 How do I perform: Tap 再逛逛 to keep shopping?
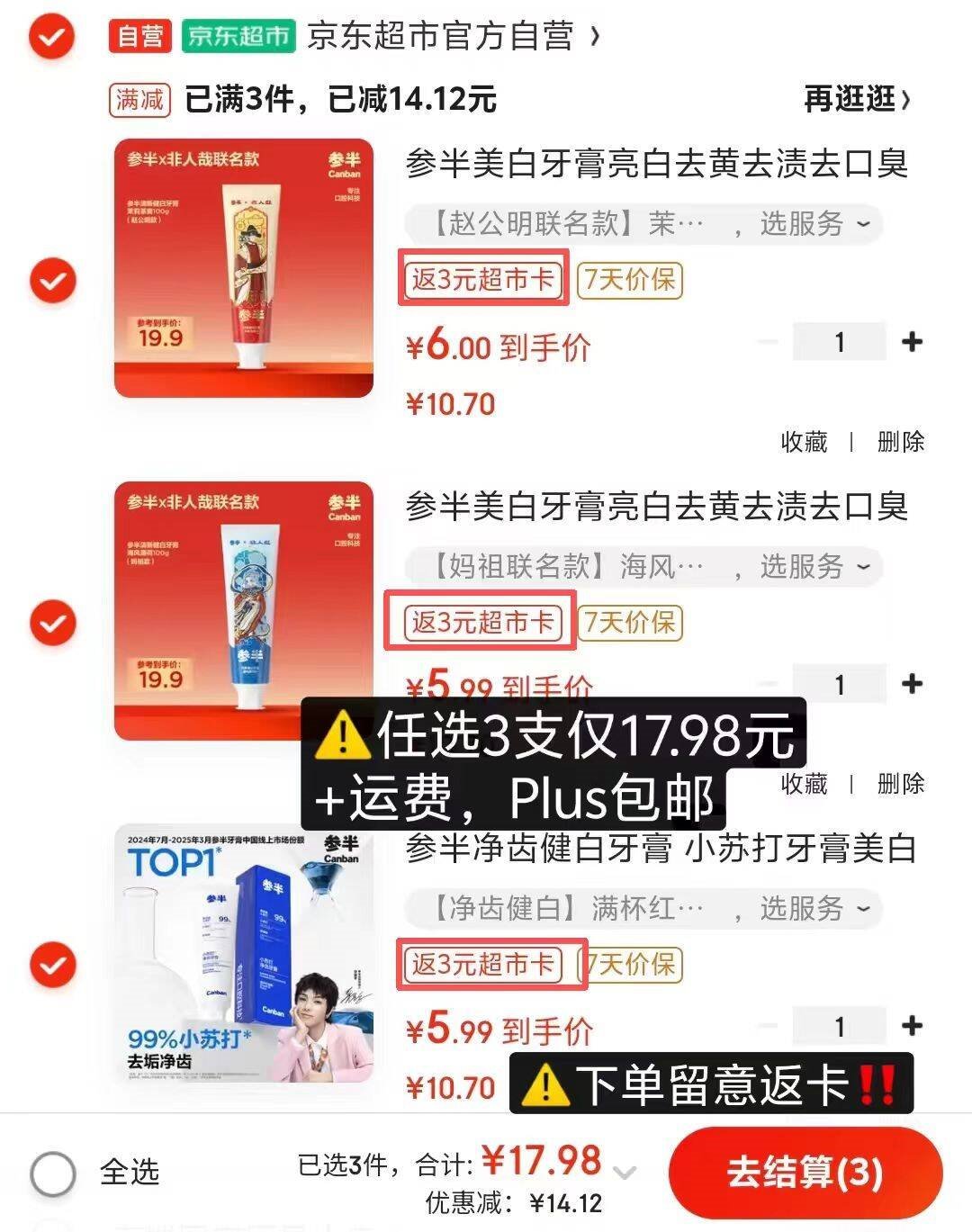[x=856, y=99]
